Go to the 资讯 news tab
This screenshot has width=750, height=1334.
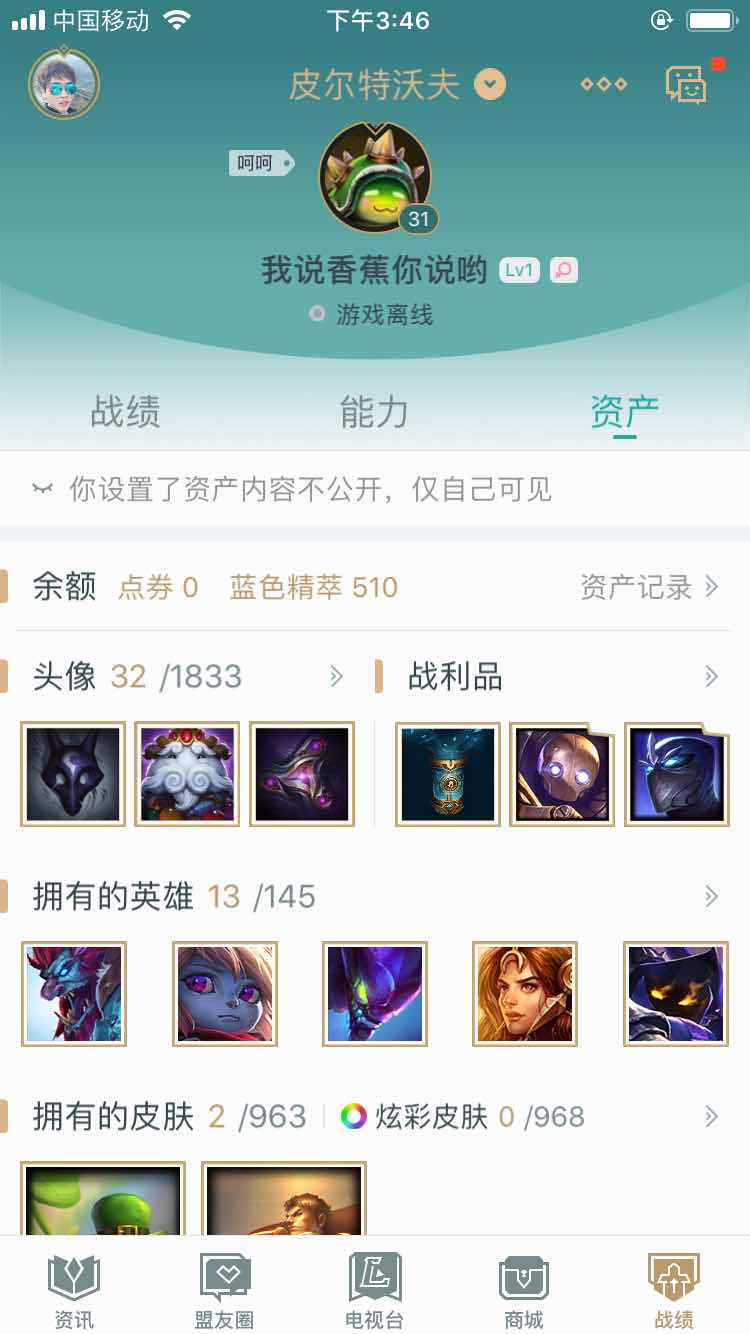[x=74, y=1291]
